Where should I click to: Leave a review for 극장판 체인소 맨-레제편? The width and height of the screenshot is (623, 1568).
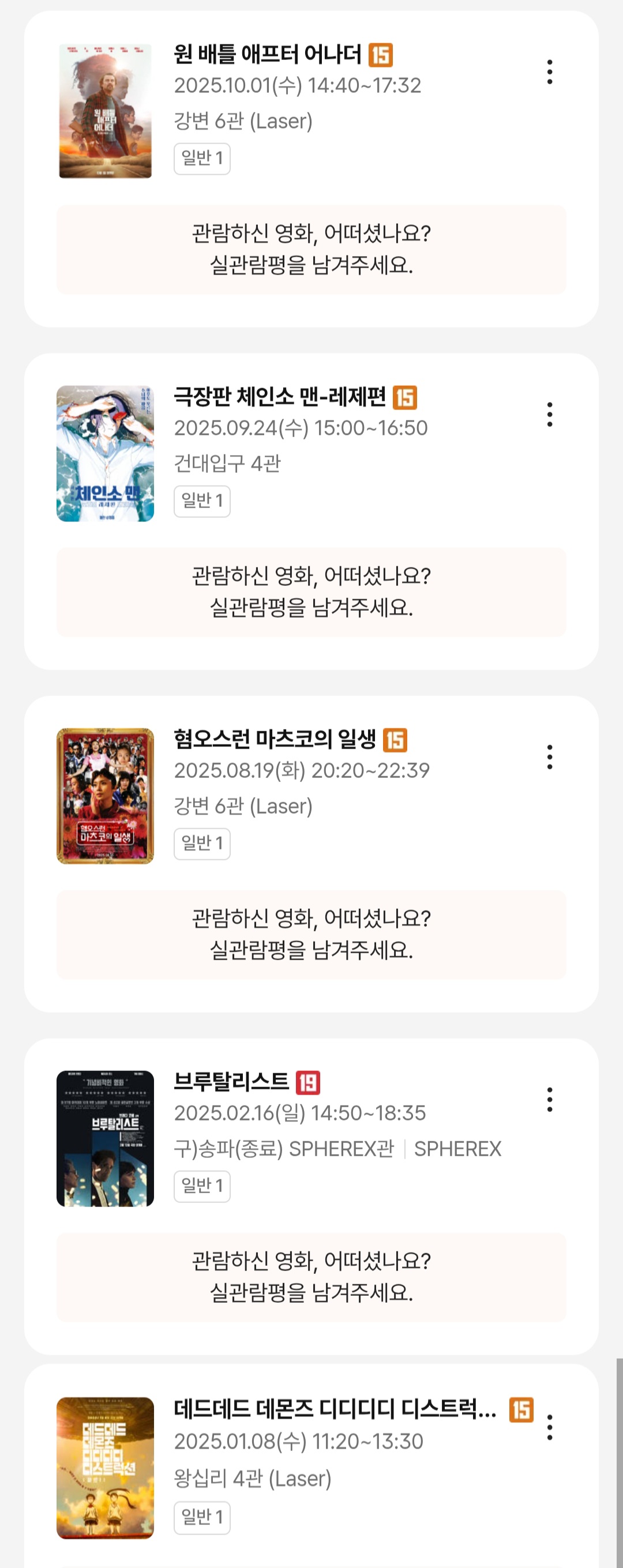[x=311, y=592]
